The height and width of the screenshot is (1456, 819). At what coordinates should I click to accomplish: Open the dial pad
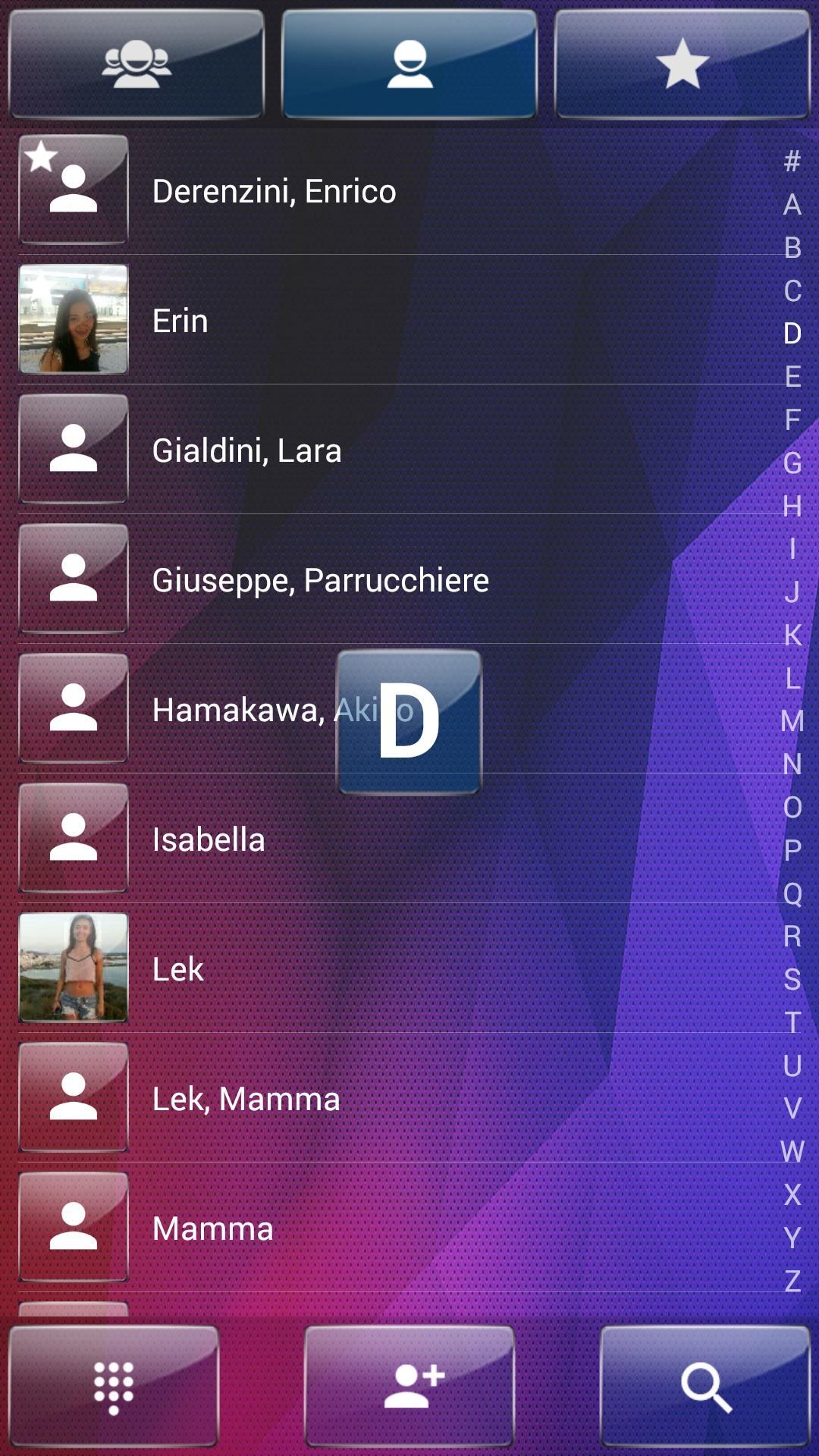point(114,1387)
